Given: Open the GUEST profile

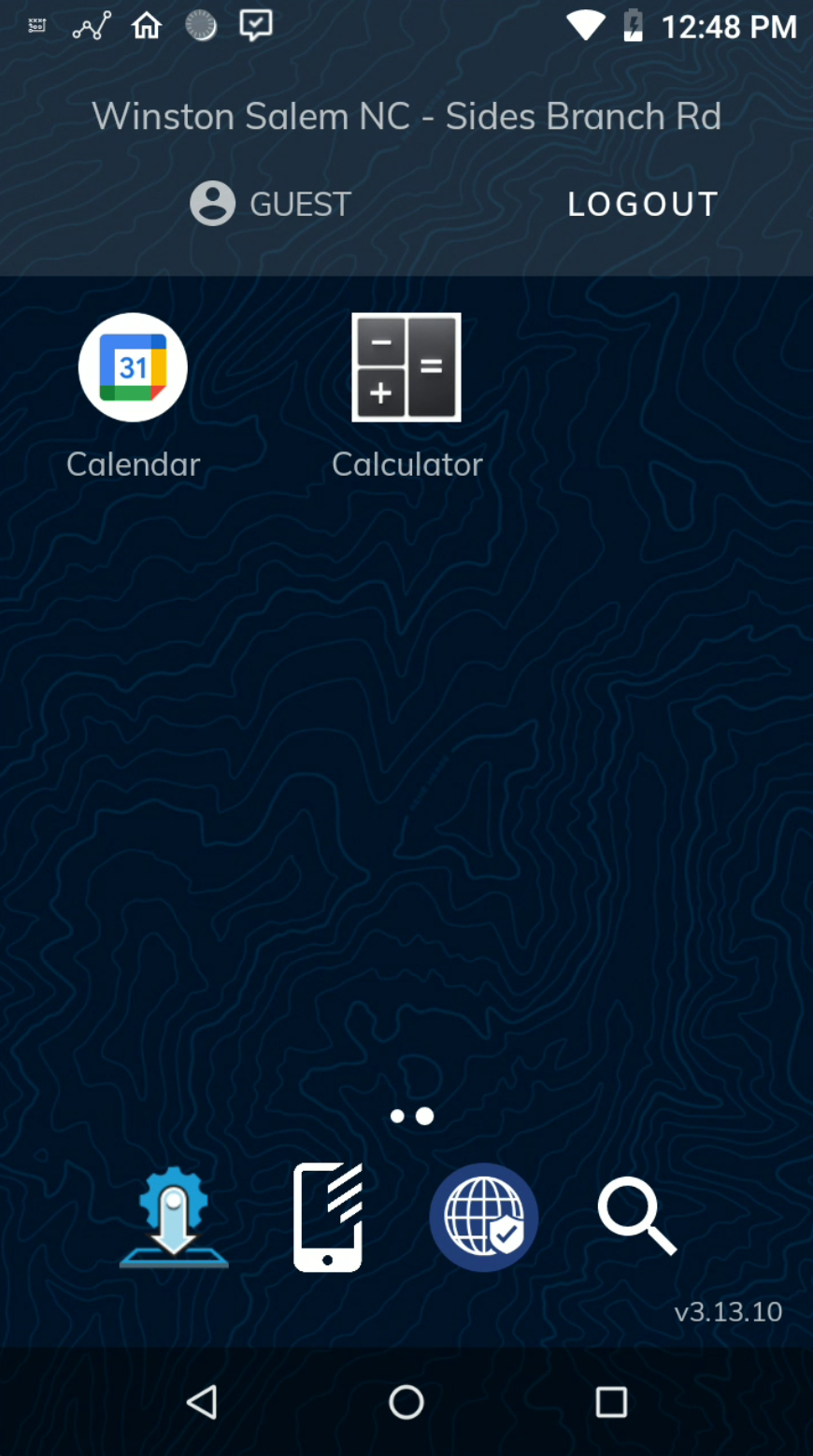Looking at the screenshot, I should pyautogui.click(x=271, y=204).
